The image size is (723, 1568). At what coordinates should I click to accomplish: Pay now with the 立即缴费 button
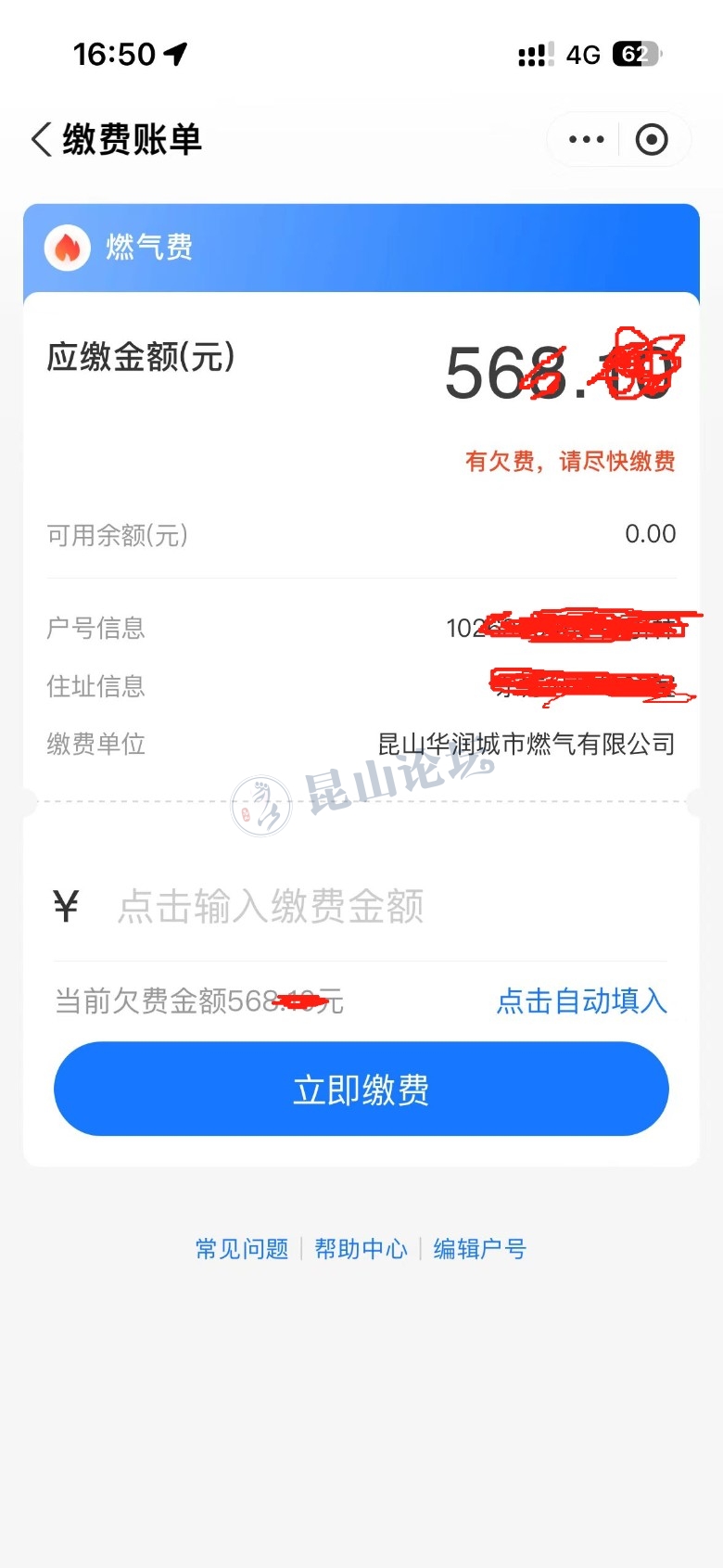[x=361, y=1089]
